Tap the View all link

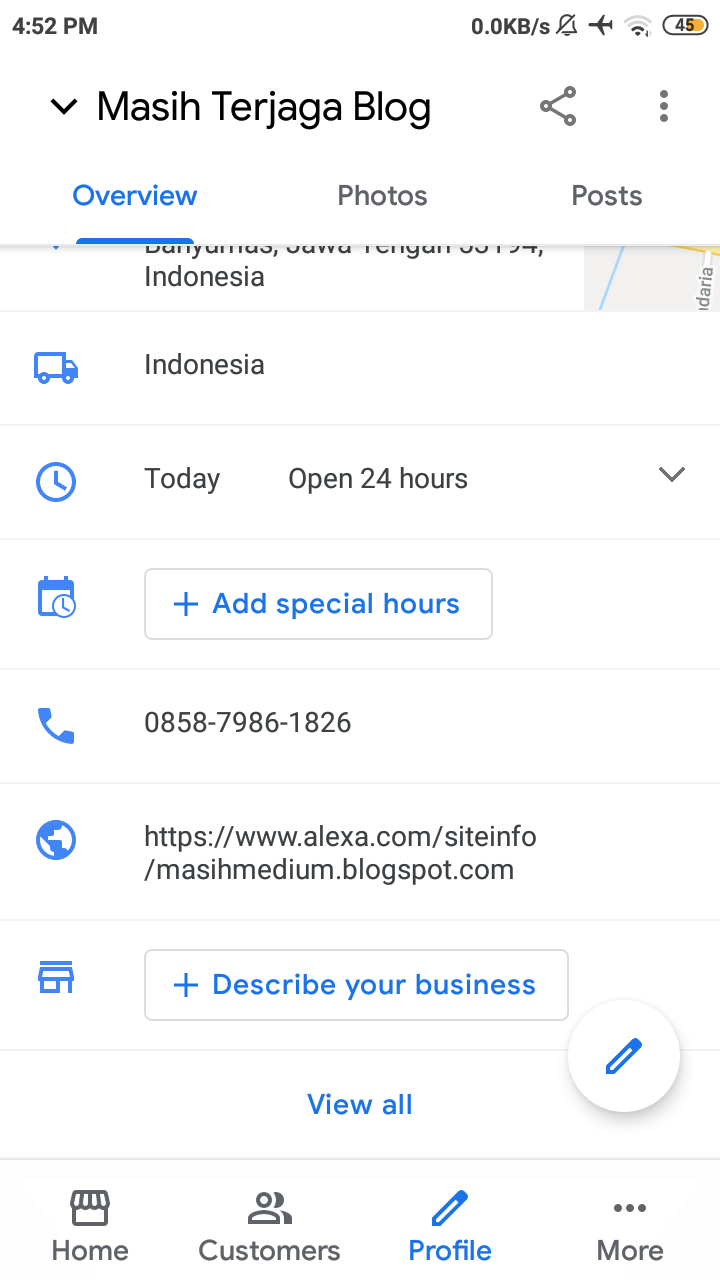360,1105
